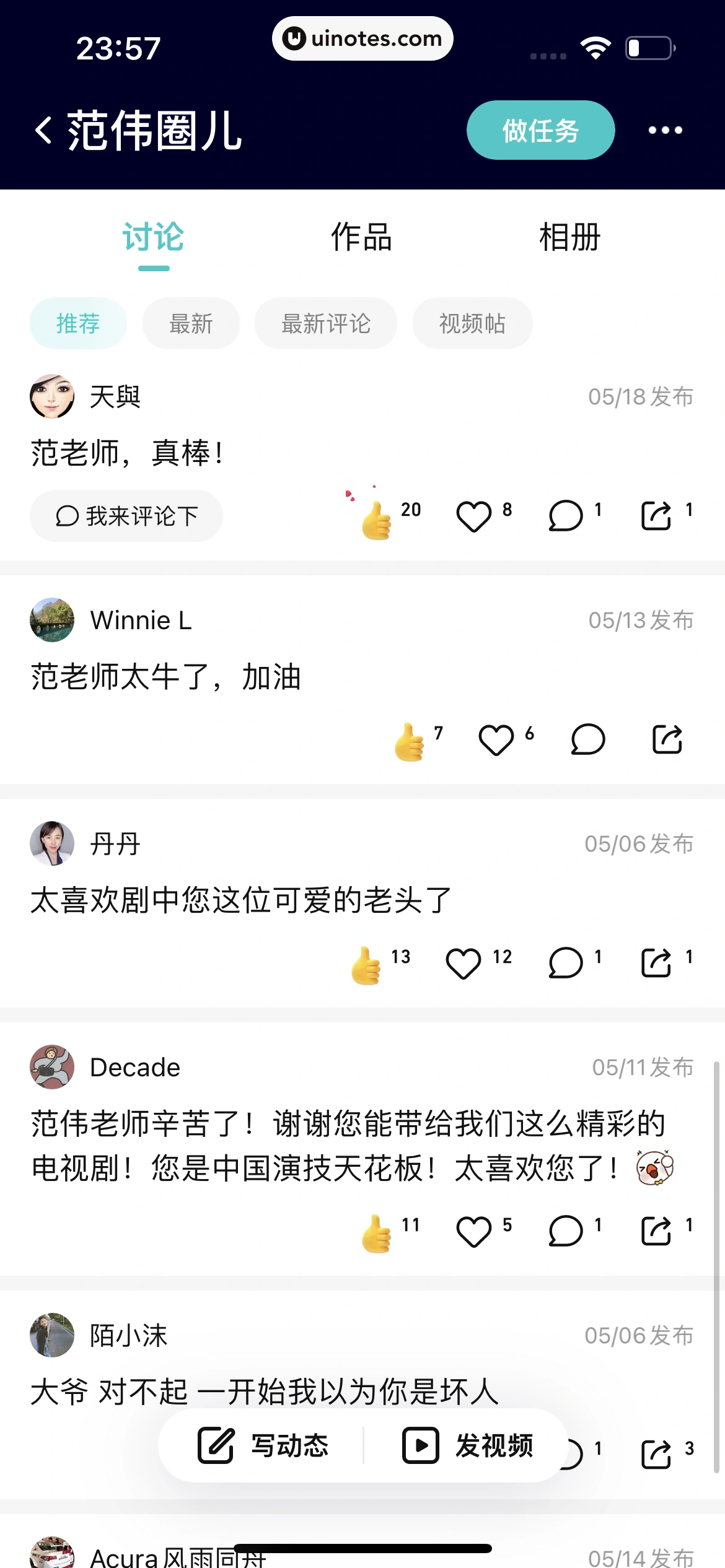Switch to the 相册 tab
The image size is (725, 1568).
[x=569, y=238]
